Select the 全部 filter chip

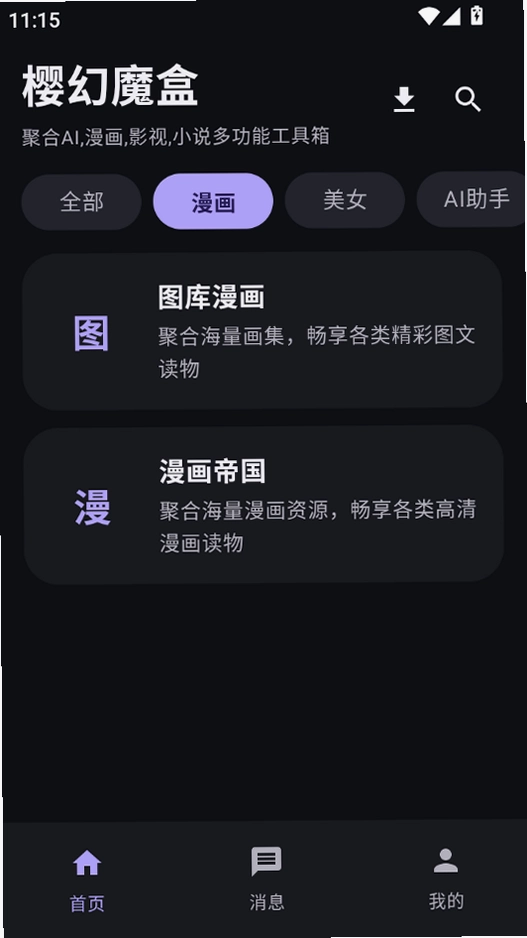[81, 202]
